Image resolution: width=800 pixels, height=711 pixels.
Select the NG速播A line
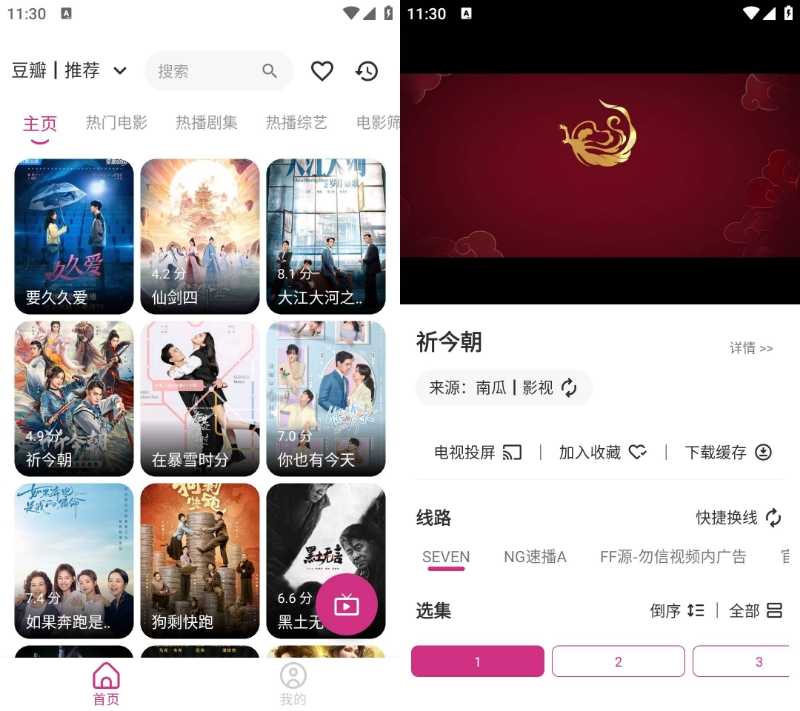click(x=535, y=557)
